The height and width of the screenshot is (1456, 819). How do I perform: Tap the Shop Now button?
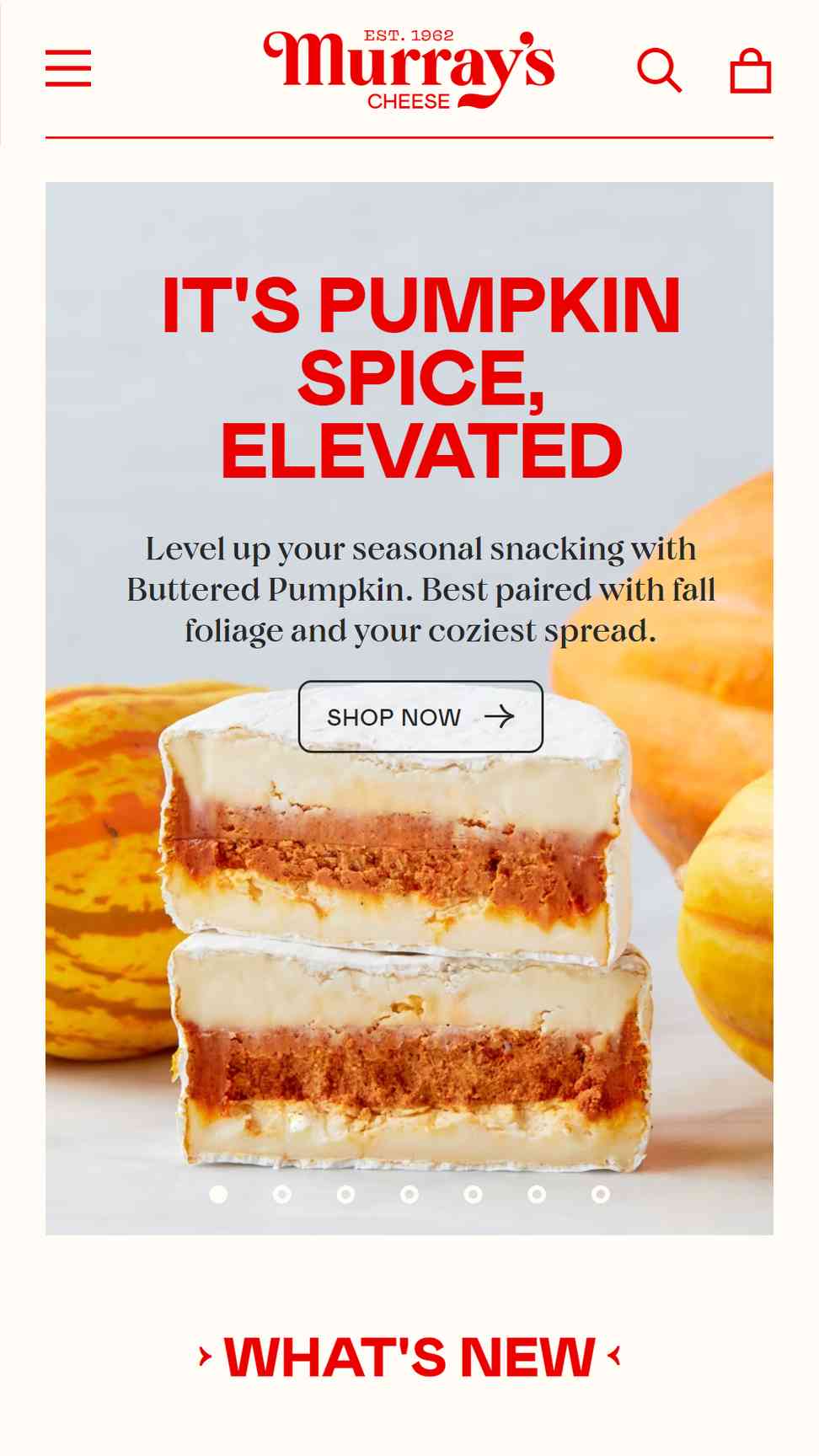click(x=420, y=717)
